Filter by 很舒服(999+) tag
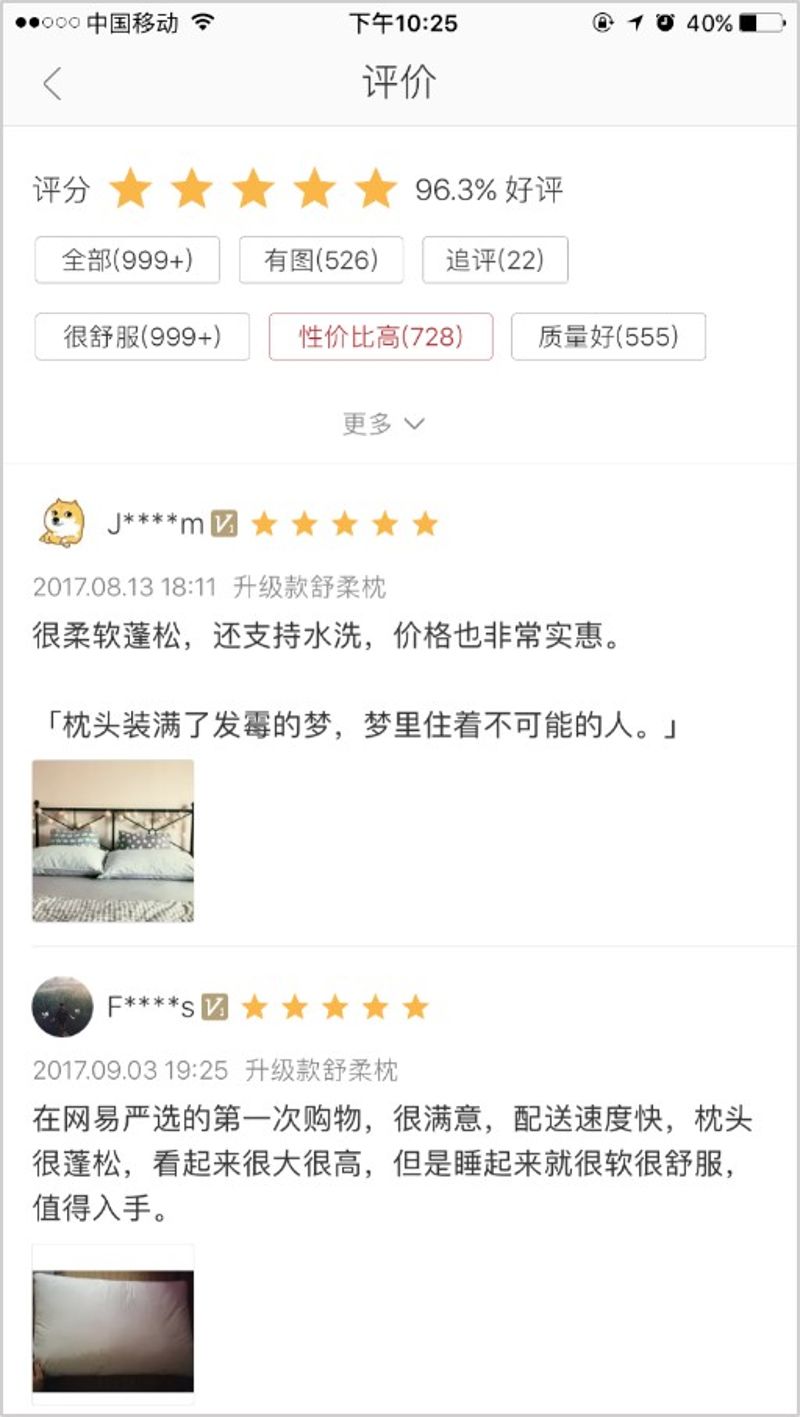Image resolution: width=800 pixels, height=1417 pixels. pyautogui.click(x=142, y=337)
